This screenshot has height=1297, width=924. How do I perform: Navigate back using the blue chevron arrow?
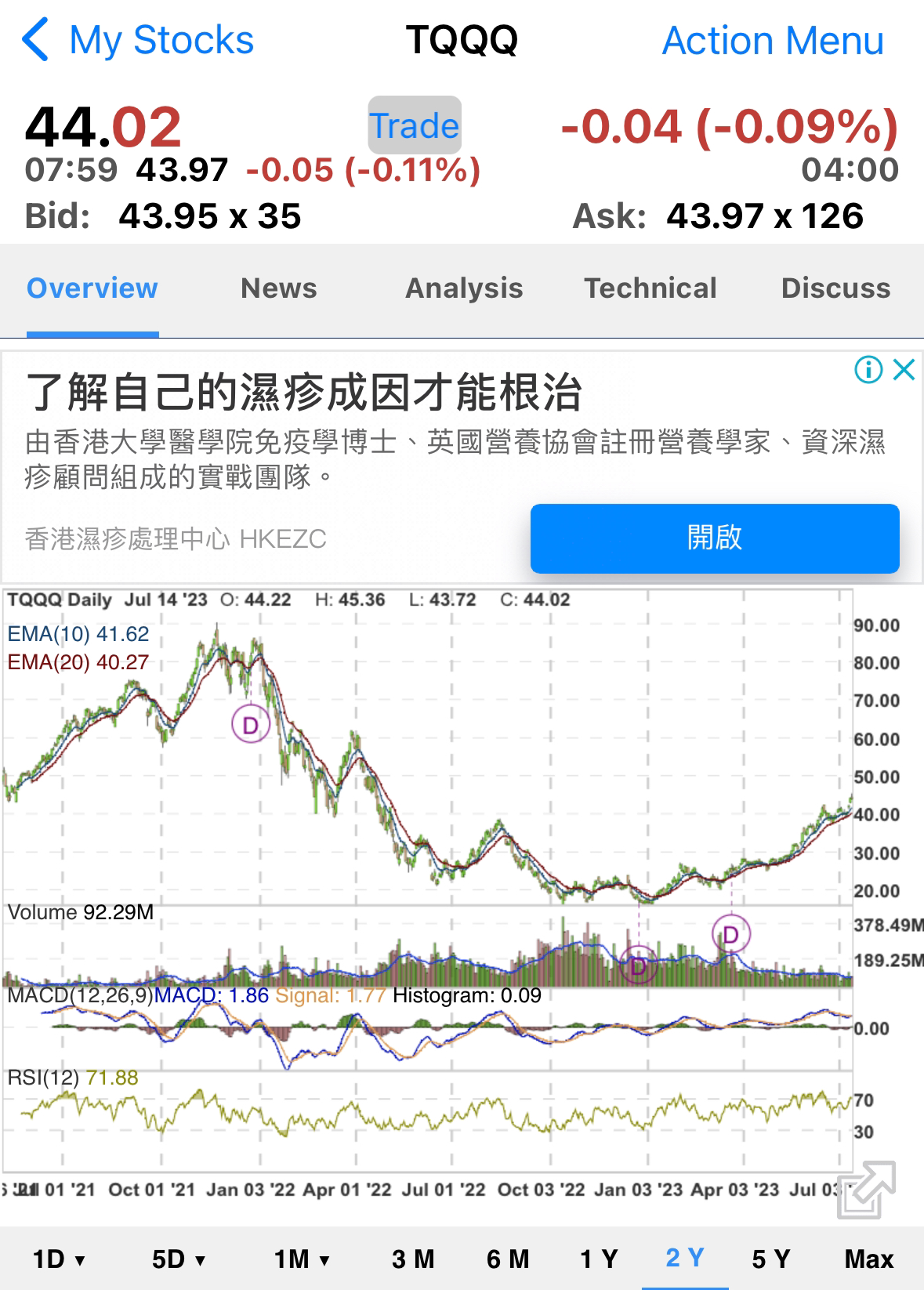point(34,40)
